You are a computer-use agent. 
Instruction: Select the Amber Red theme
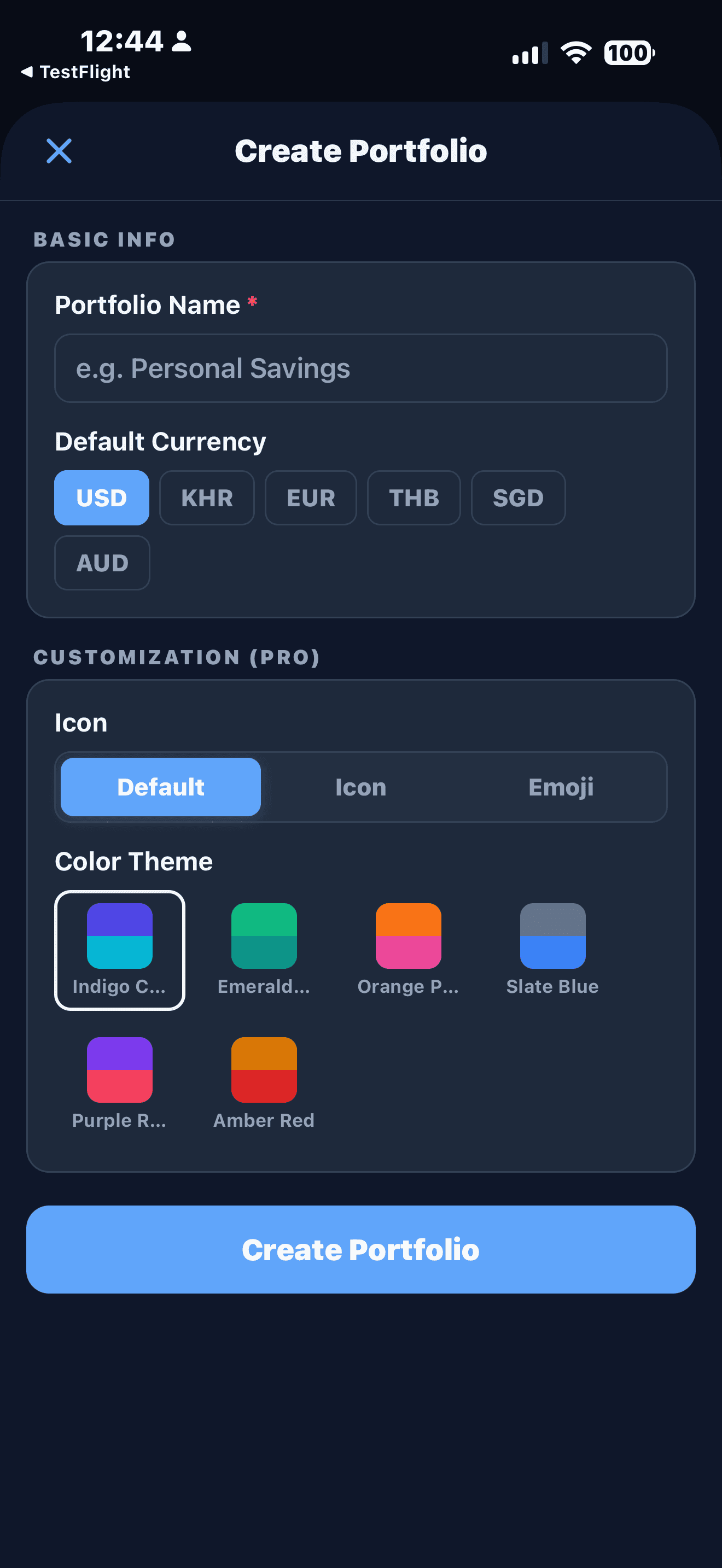click(263, 1069)
